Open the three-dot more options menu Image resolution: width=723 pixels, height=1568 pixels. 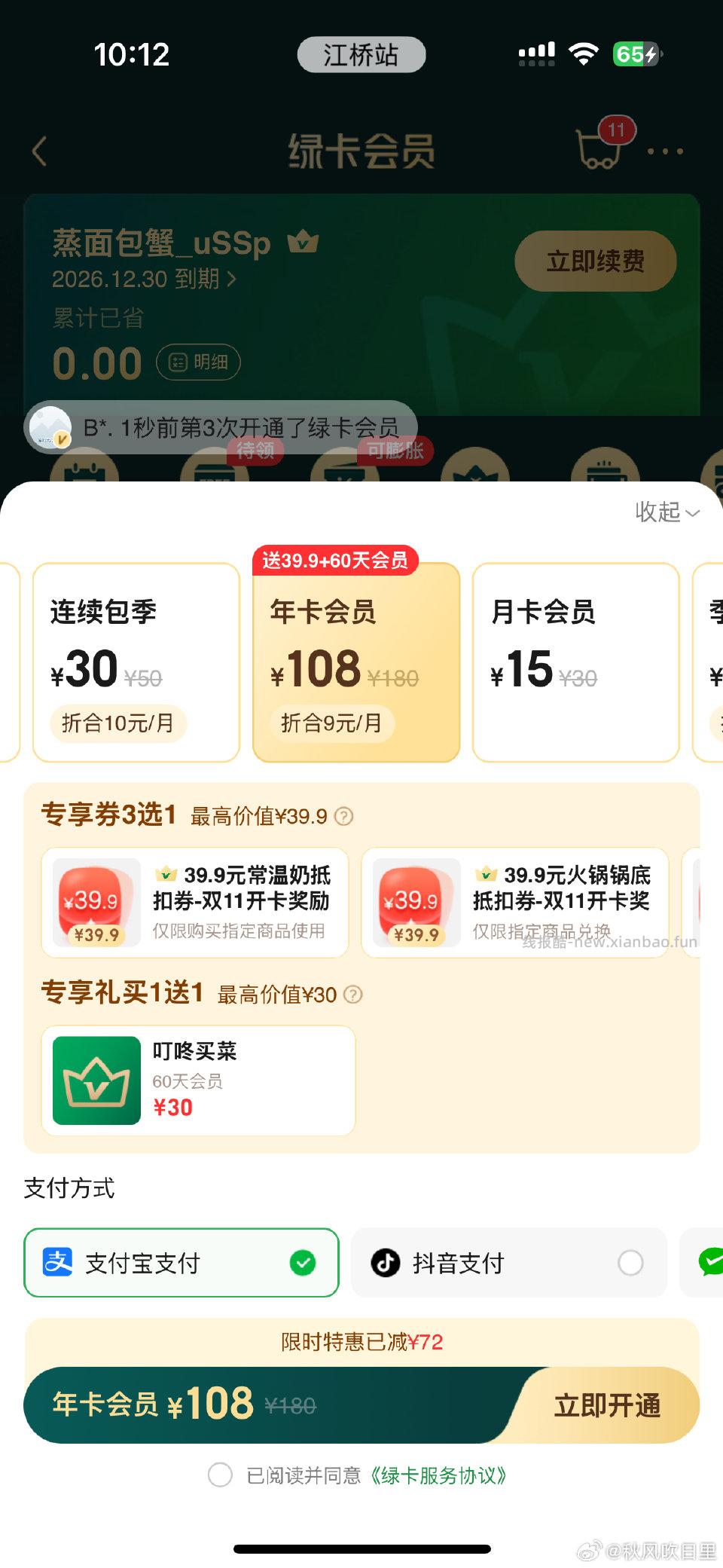[x=666, y=150]
